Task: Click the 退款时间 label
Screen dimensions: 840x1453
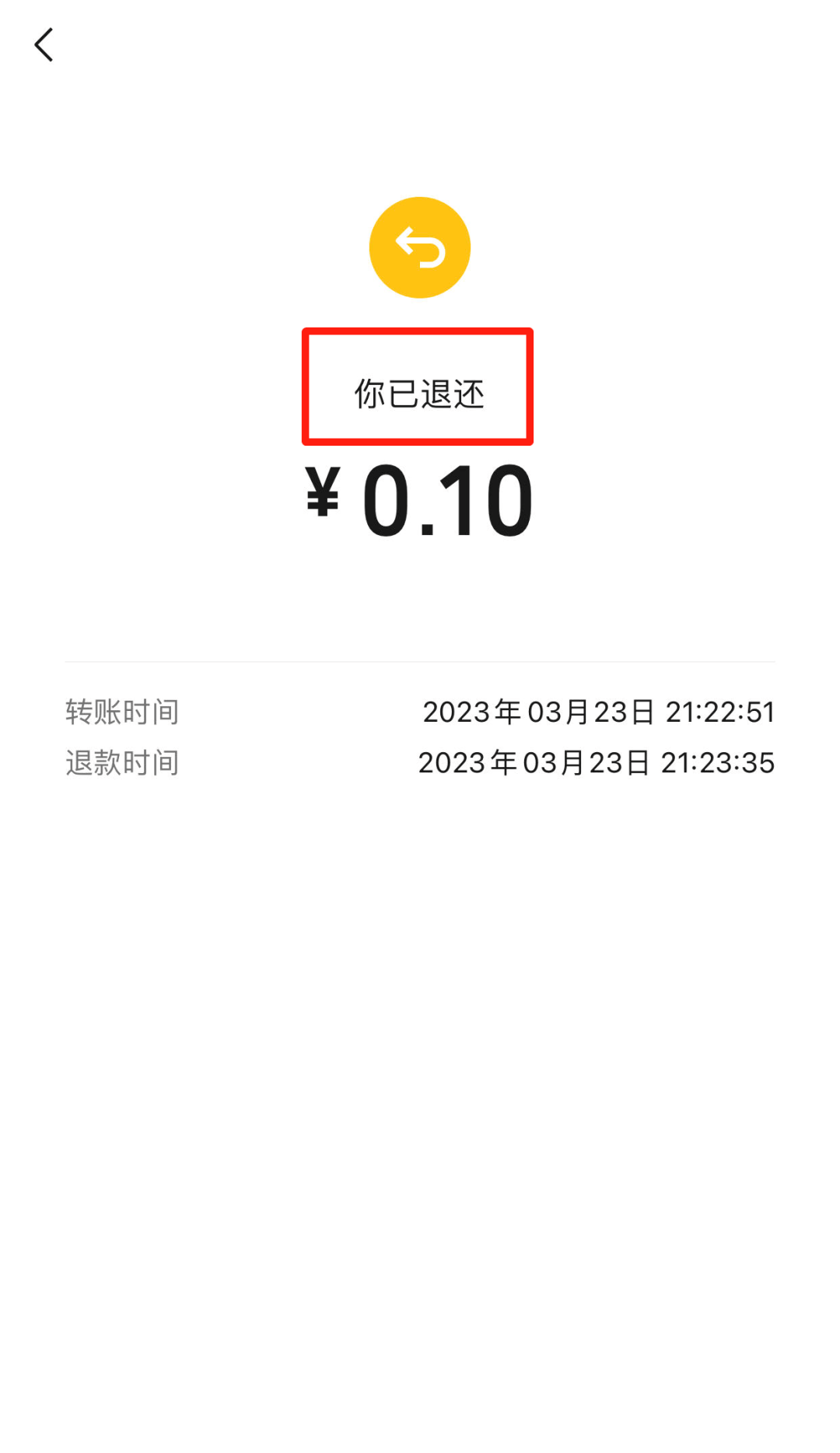Action: [x=121, y=762]
